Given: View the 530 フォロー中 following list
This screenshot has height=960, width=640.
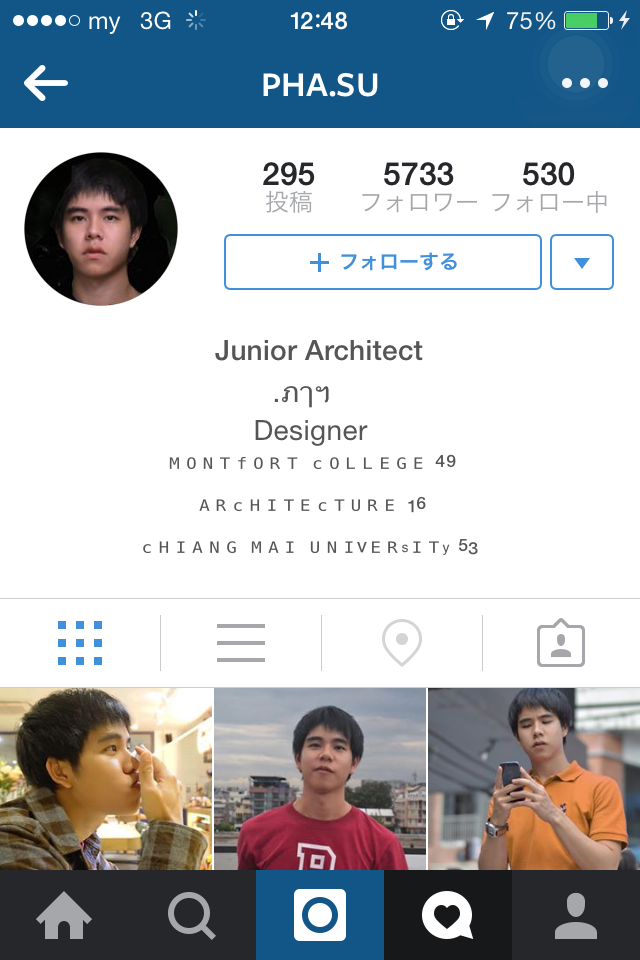Looking at the screenshot, I should (x=549, y=187).
